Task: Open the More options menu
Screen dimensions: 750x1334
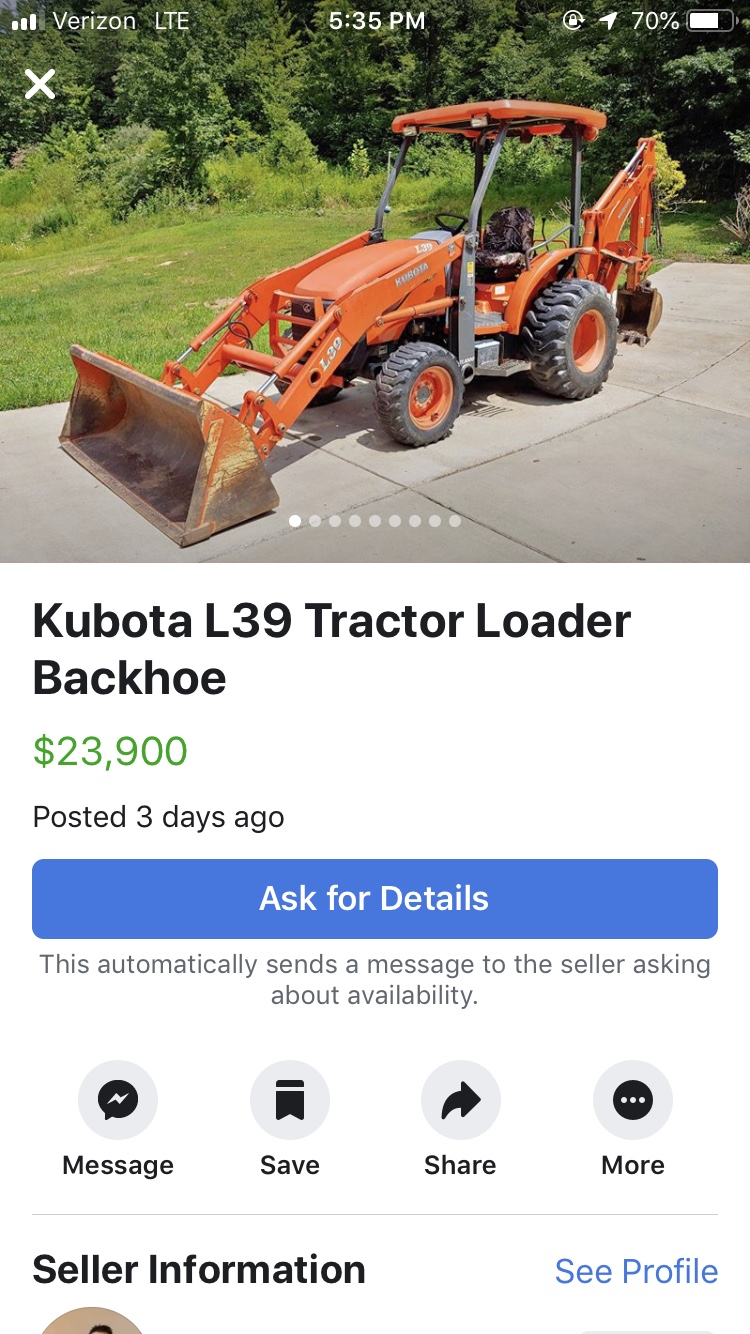Action: click(633, 1100)
